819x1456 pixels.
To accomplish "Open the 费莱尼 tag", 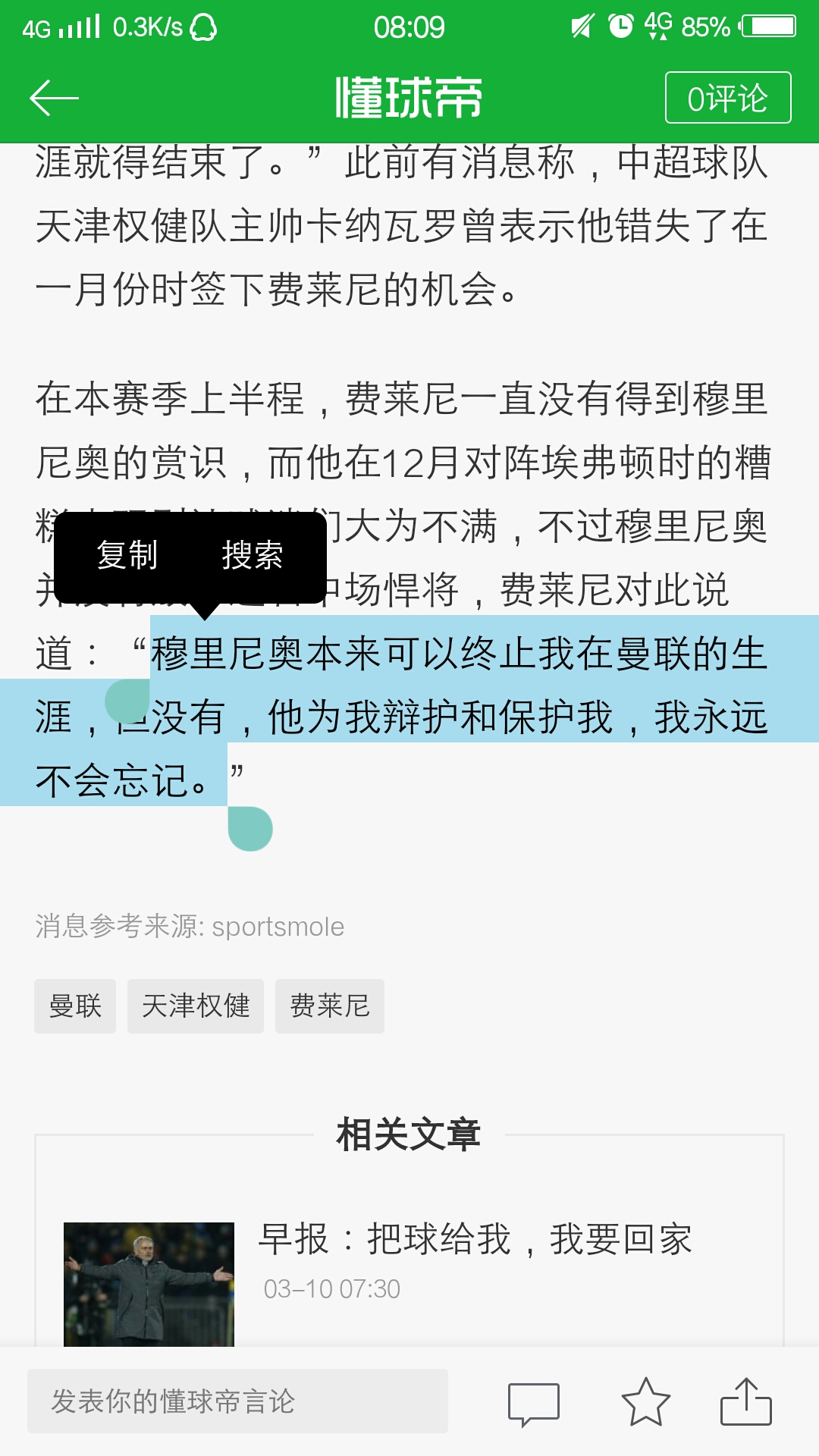I will 329,1006.
